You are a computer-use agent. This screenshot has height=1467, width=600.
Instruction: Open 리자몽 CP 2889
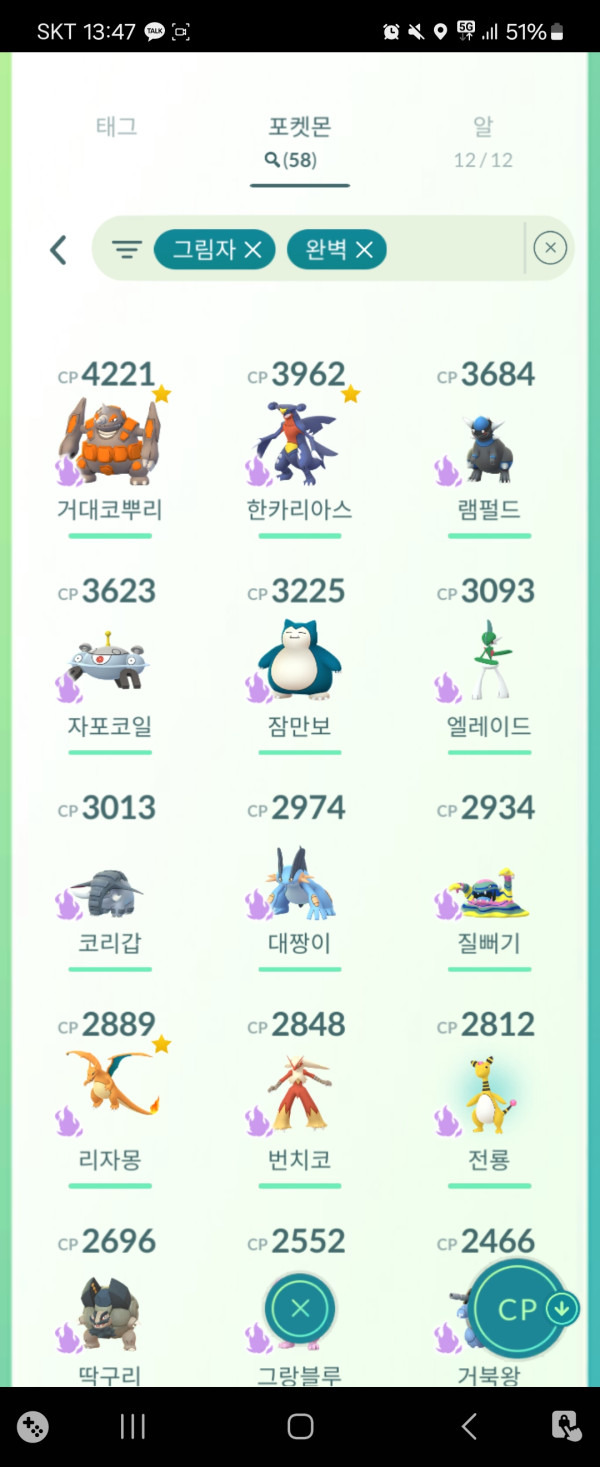[110, 1096]
